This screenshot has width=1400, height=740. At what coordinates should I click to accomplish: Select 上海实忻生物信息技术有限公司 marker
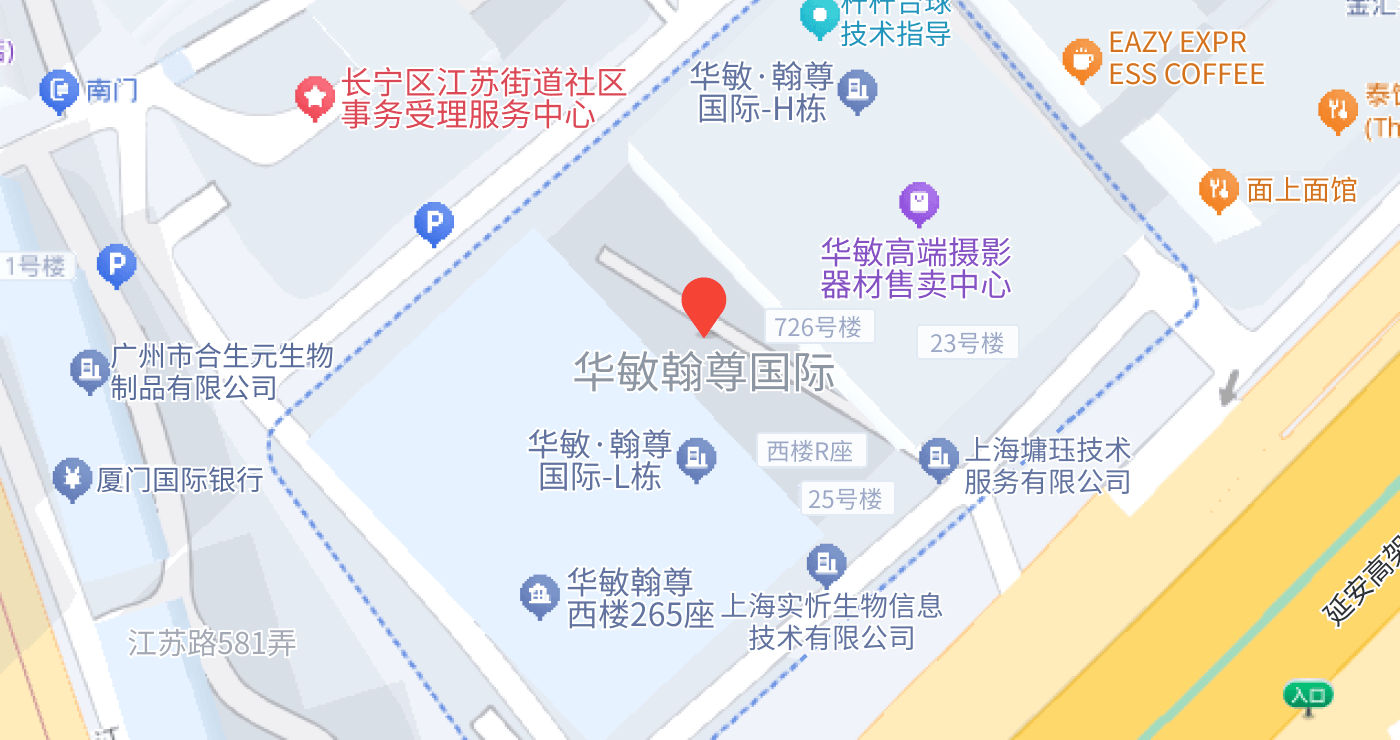(826, 565)
